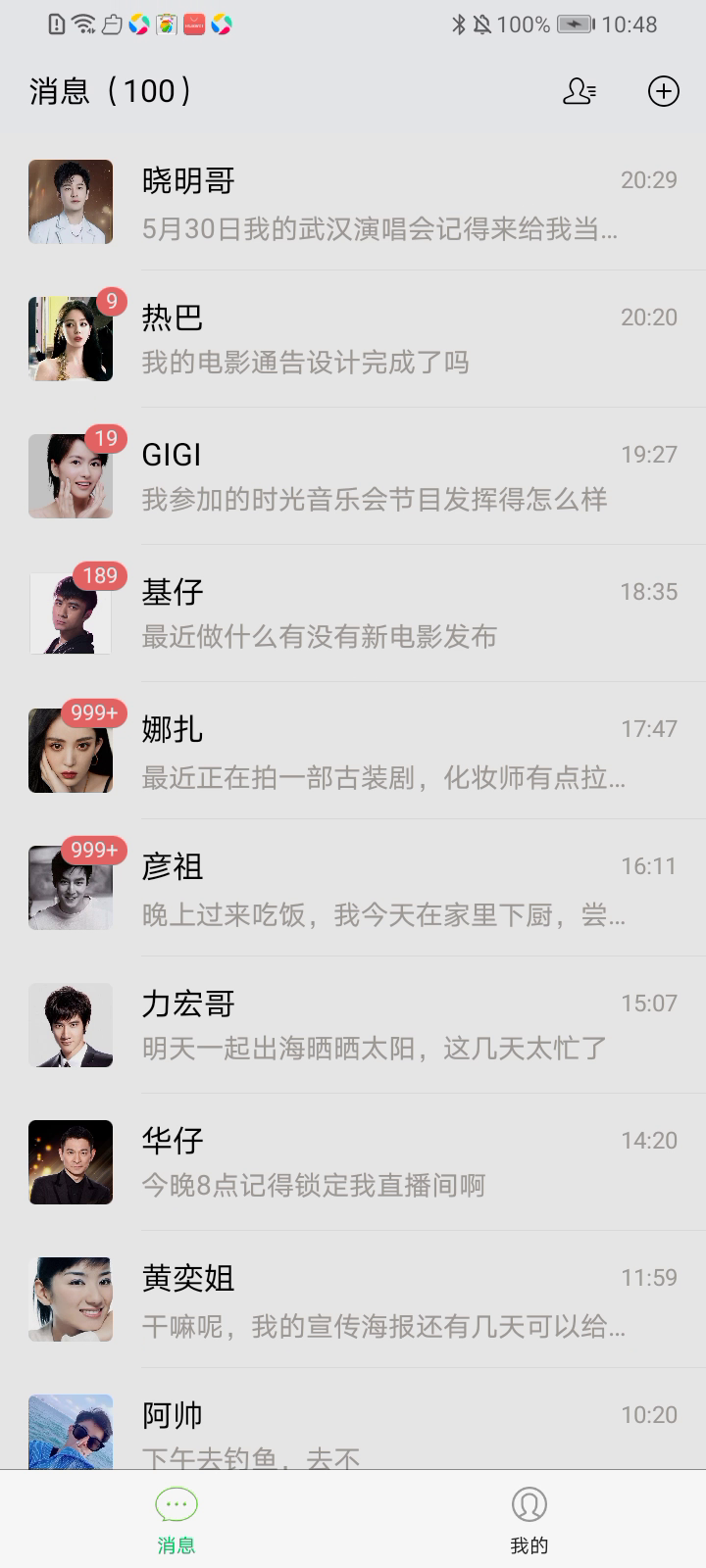
Task: Switch to the 我的 tab
Action: pyautogui.click(x=529, y=1519)
